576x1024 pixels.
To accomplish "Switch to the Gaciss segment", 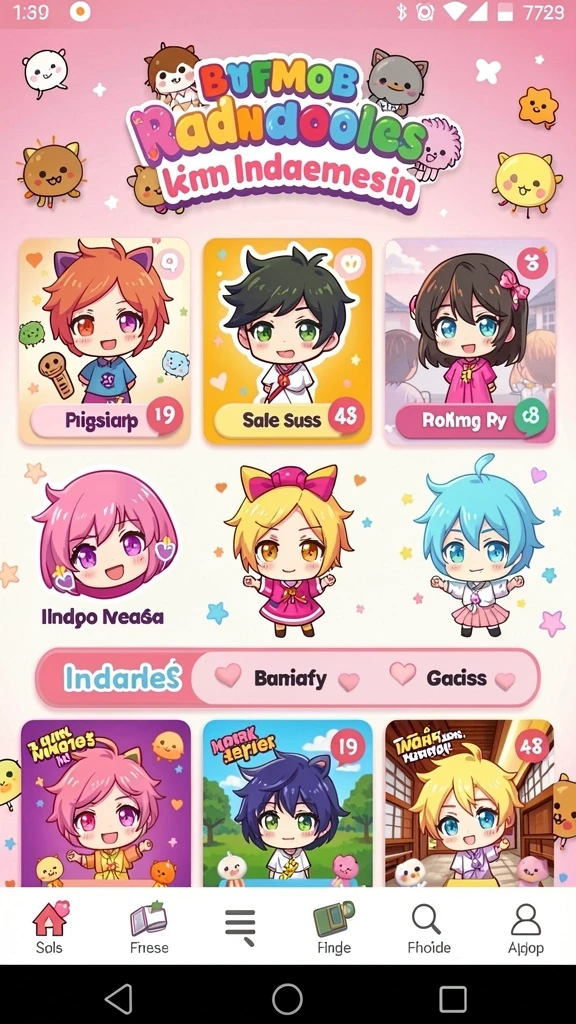I will (456, 679).
